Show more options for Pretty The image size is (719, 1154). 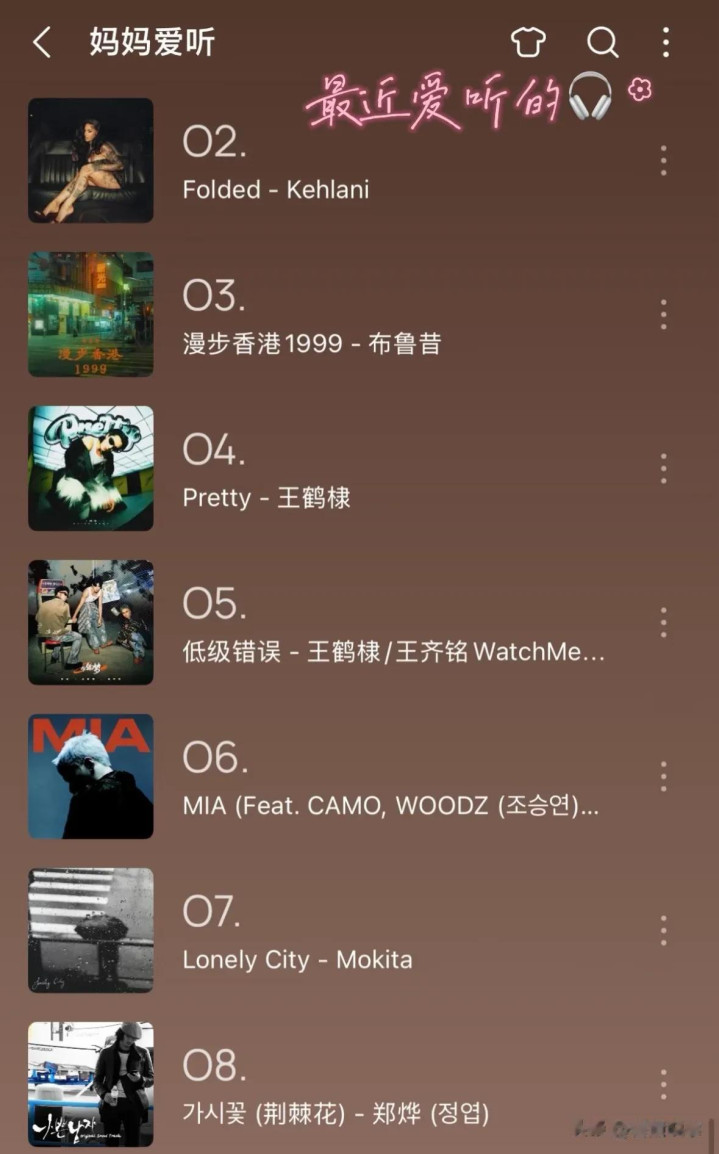click(x=663, y=468)
